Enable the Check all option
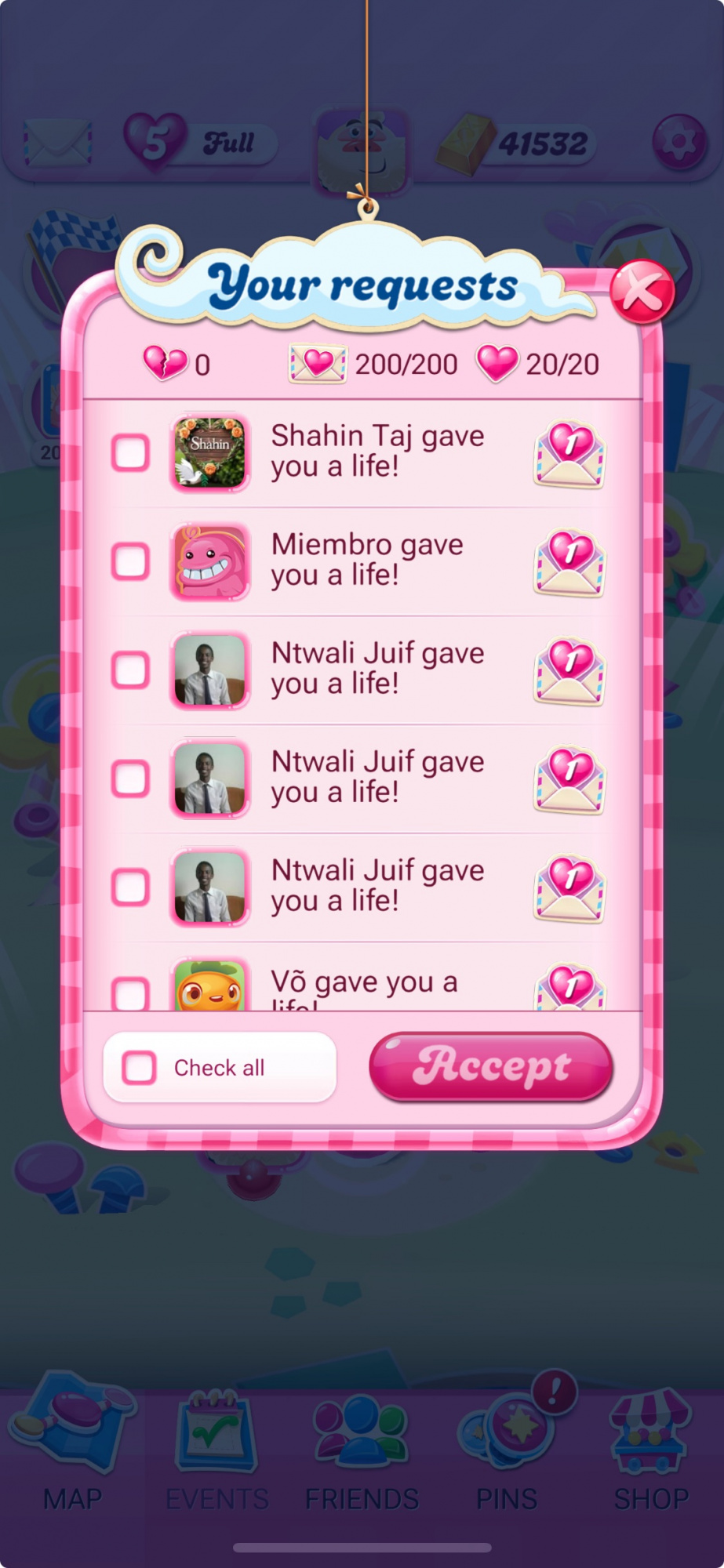This screenshot has width=724, height=1568. point(140,1068)
